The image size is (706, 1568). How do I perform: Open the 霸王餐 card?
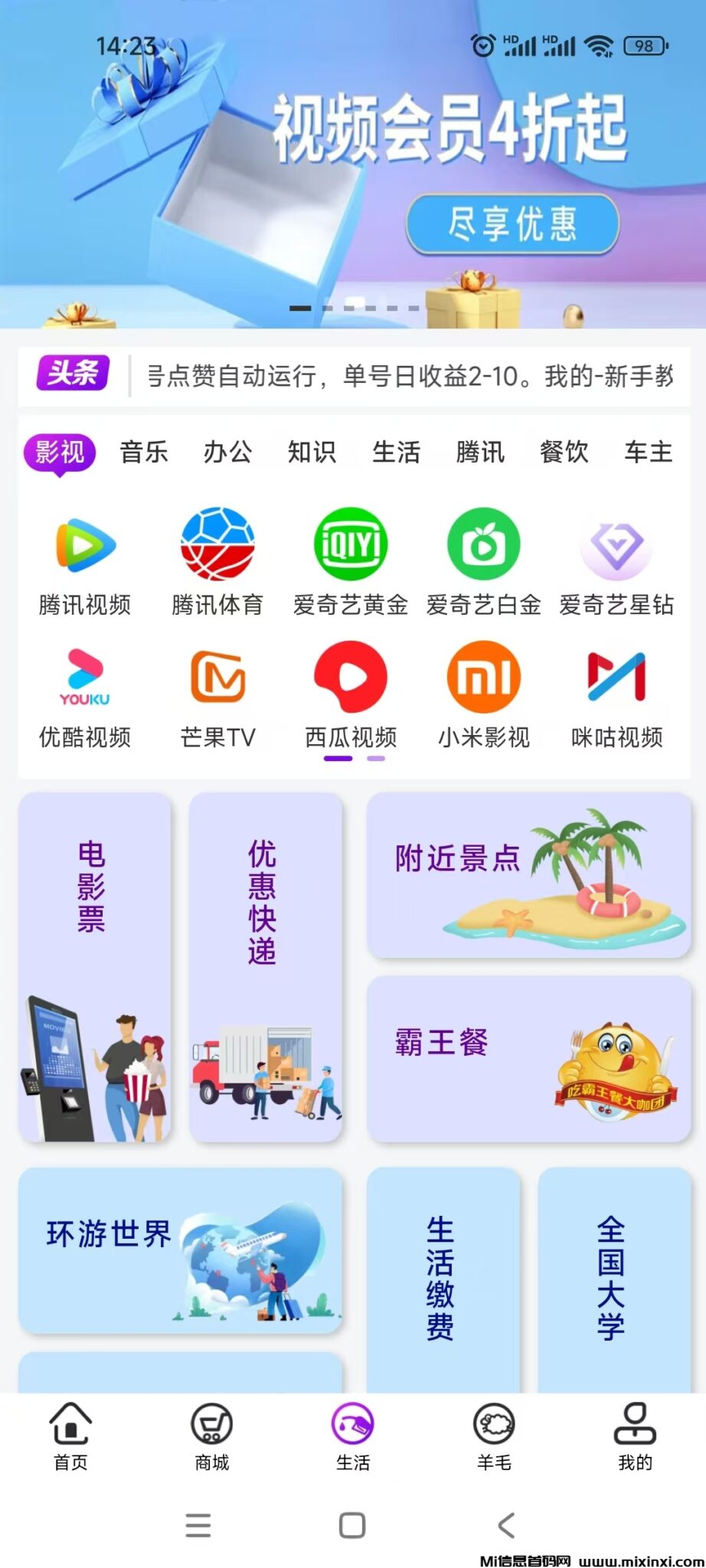click(x=528, y=1059)
